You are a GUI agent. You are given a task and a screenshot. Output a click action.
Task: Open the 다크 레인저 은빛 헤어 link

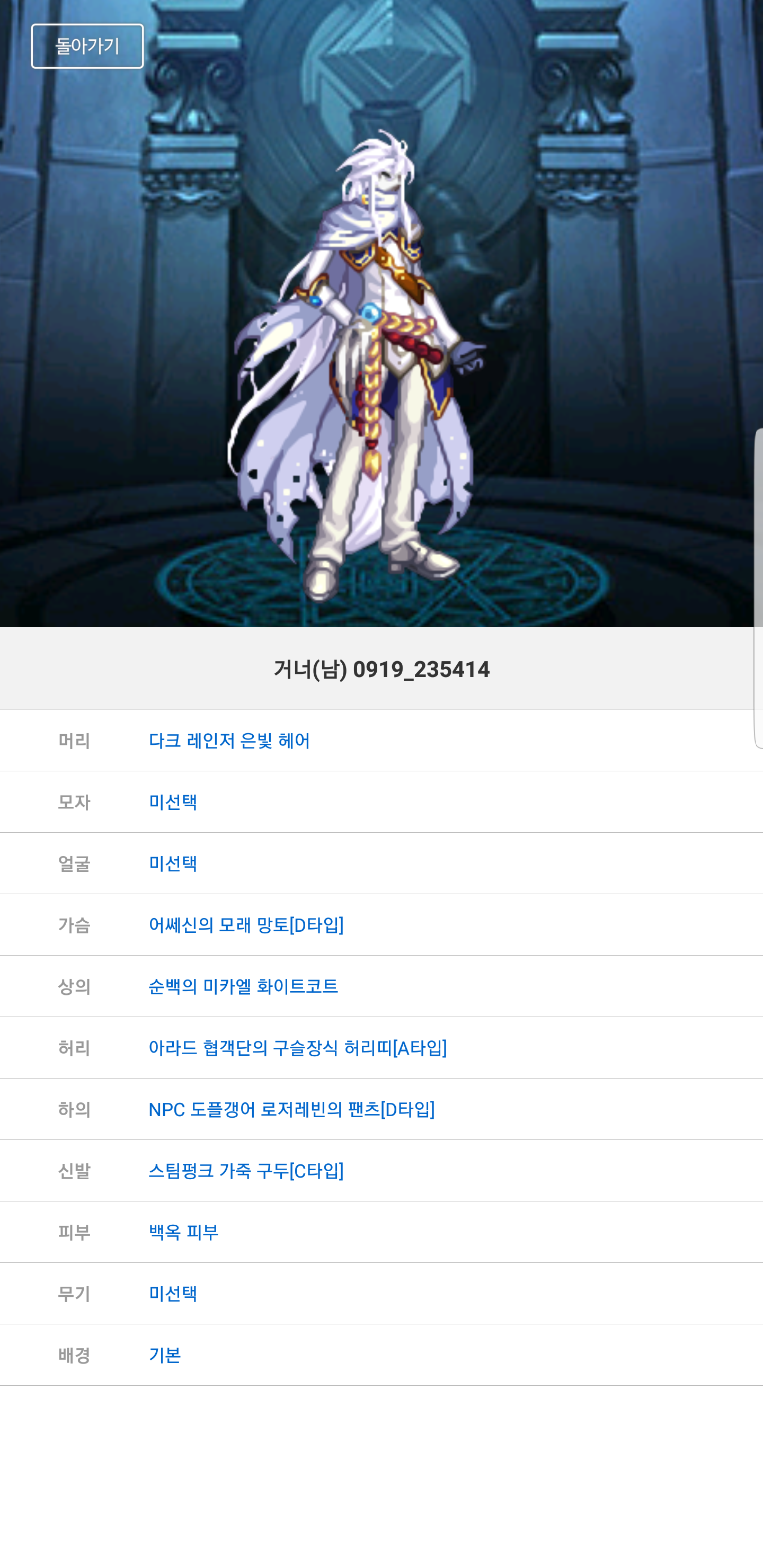pyautogui.click(x=229, y=741)
